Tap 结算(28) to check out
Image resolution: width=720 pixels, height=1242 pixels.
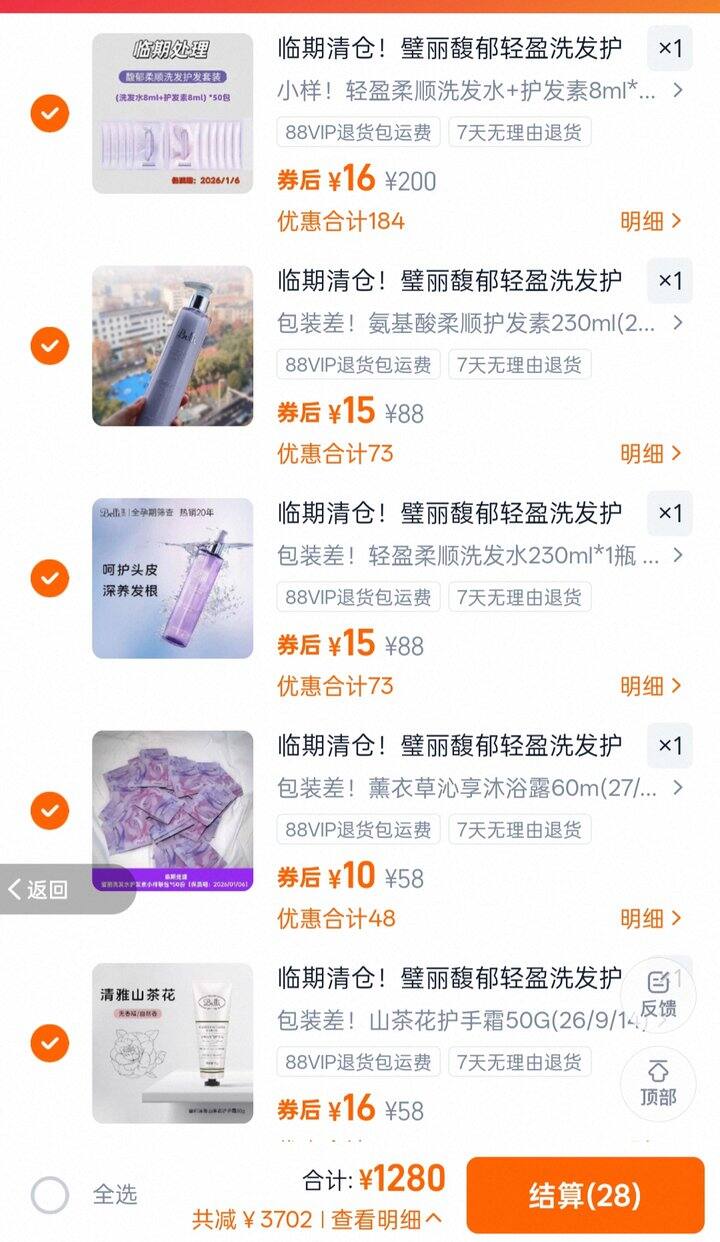[585, 1195]
